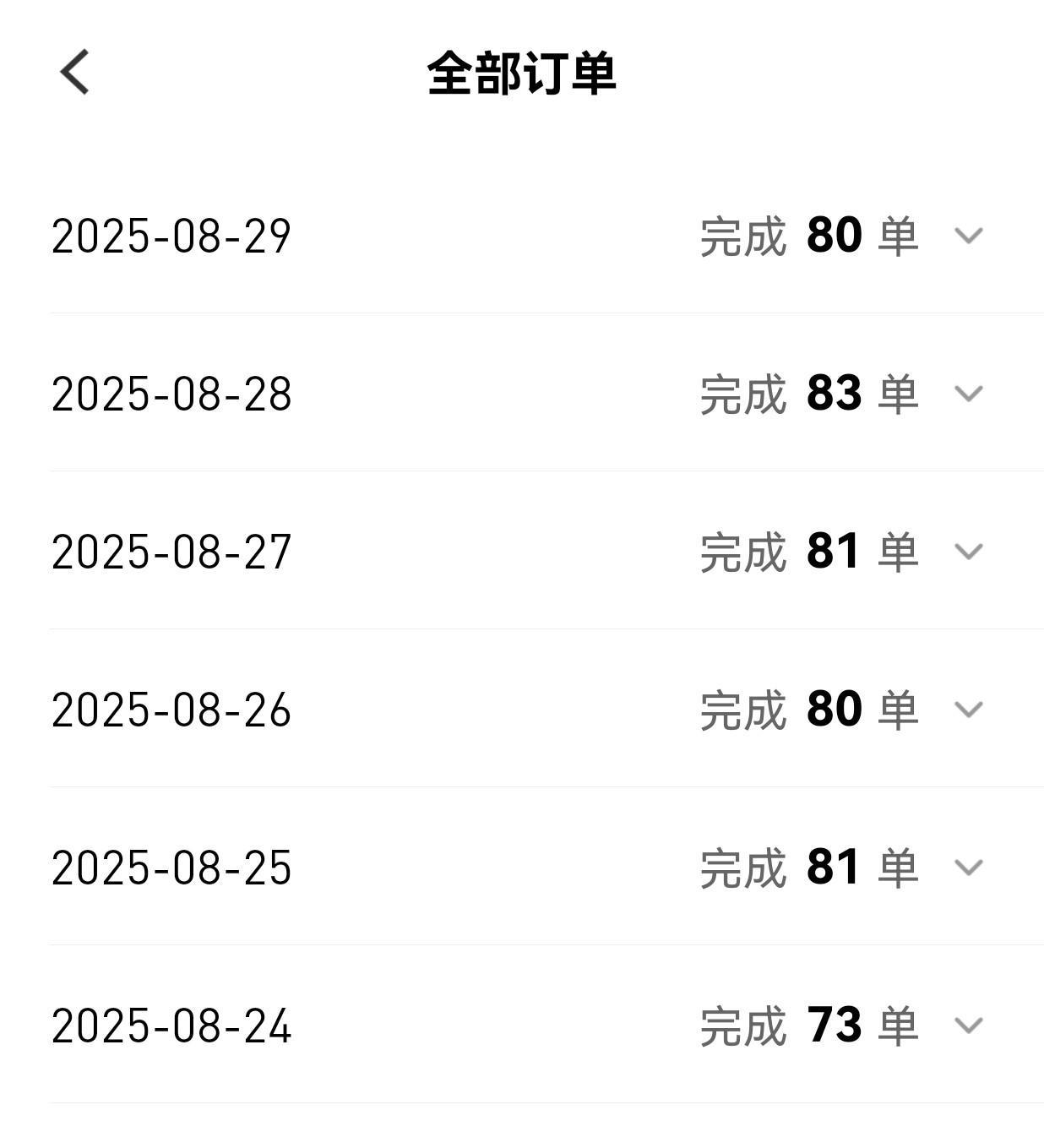
Task: Tap the chevron for 2025-08-24
Action: tap(968, 1026)
